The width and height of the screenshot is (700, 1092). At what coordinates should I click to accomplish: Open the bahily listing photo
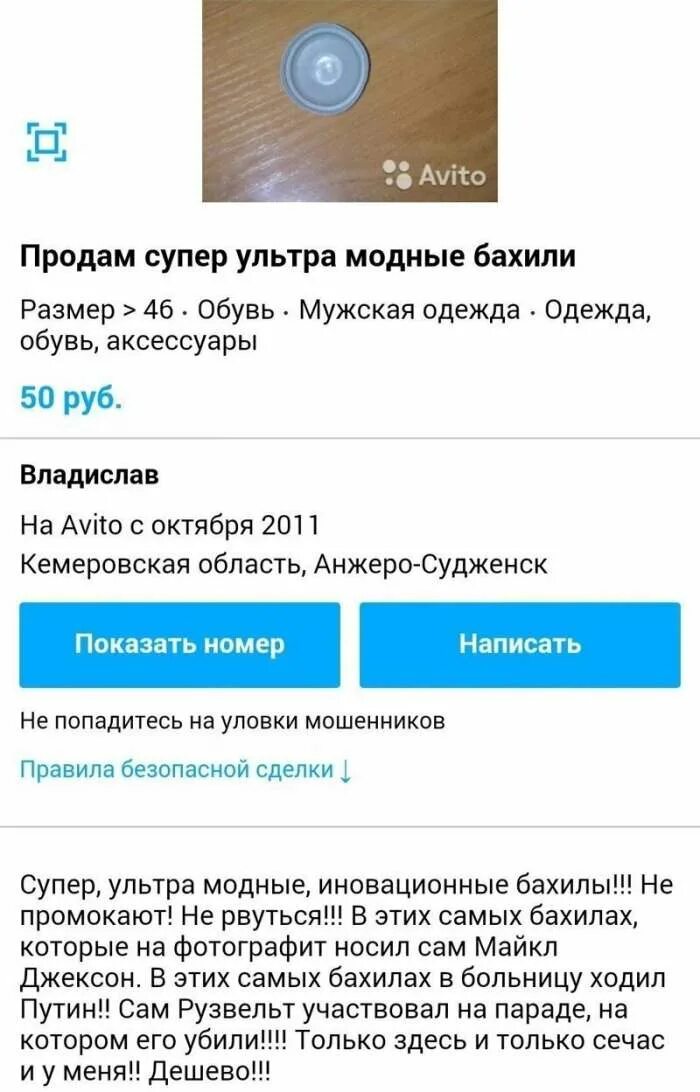349,100
